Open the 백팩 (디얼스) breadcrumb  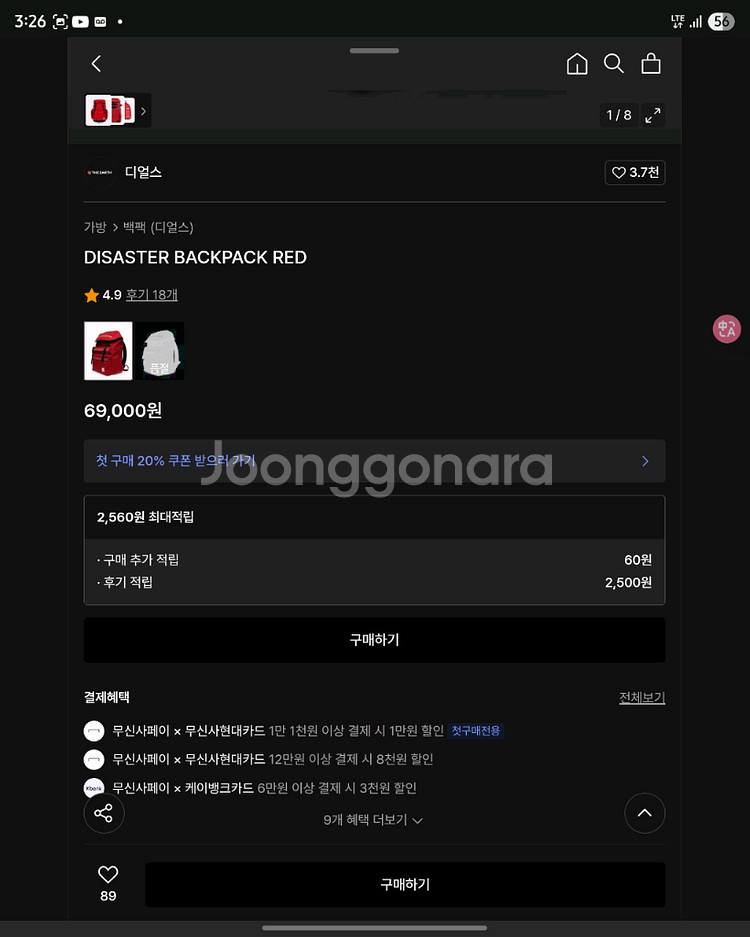[x=158, y=227]
